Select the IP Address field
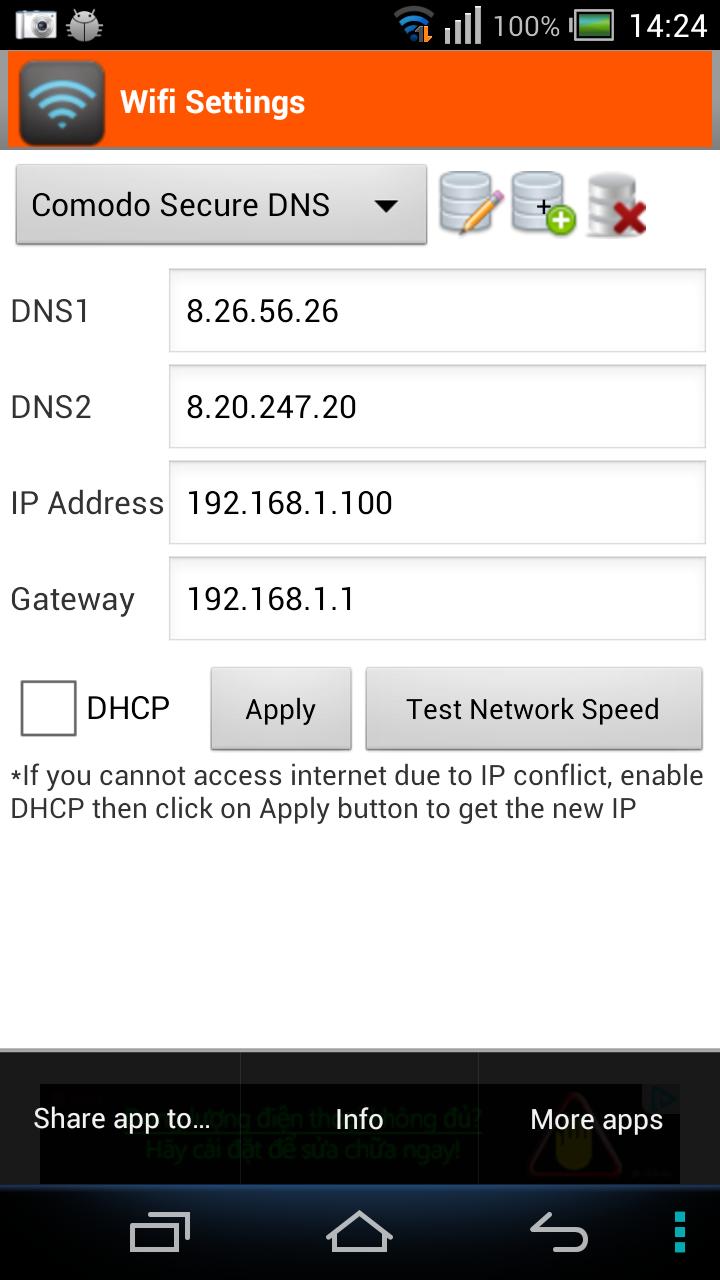Viewport: 720px width, 1280px height. 437,502
